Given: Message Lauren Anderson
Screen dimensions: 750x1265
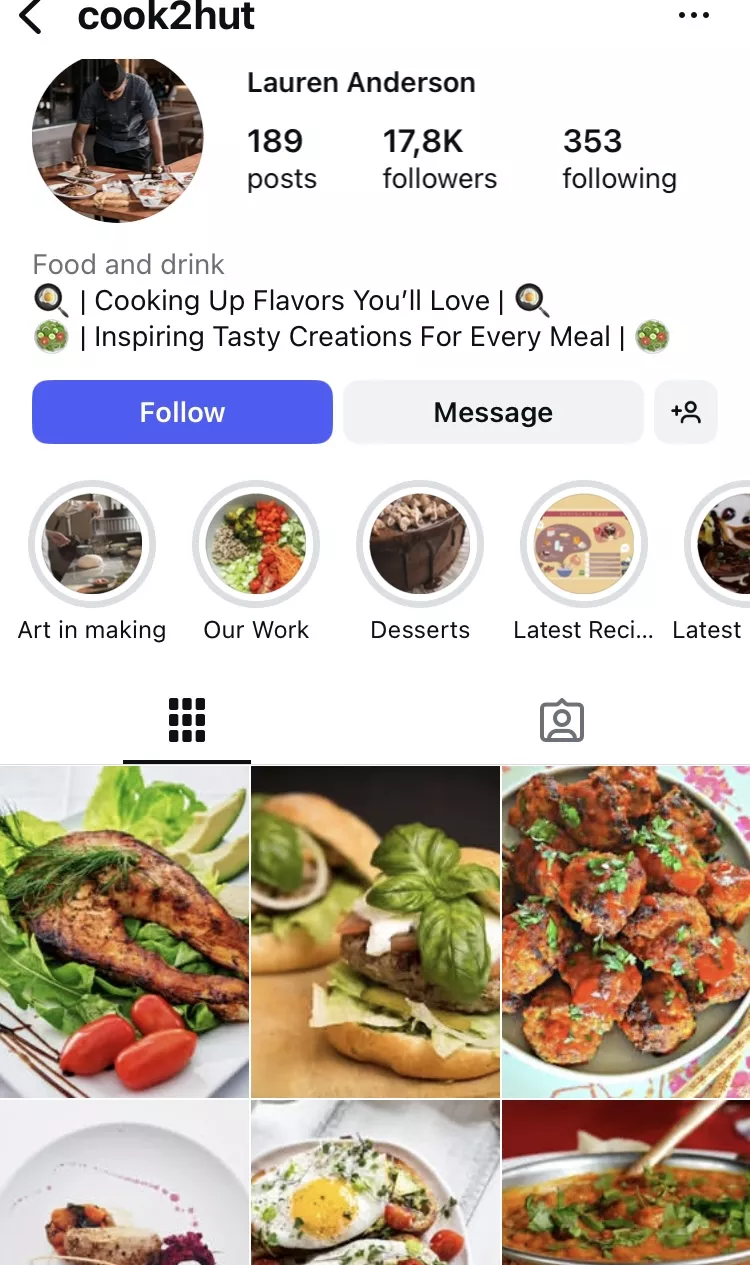Looking at the screenshot, I should [493, 412].
